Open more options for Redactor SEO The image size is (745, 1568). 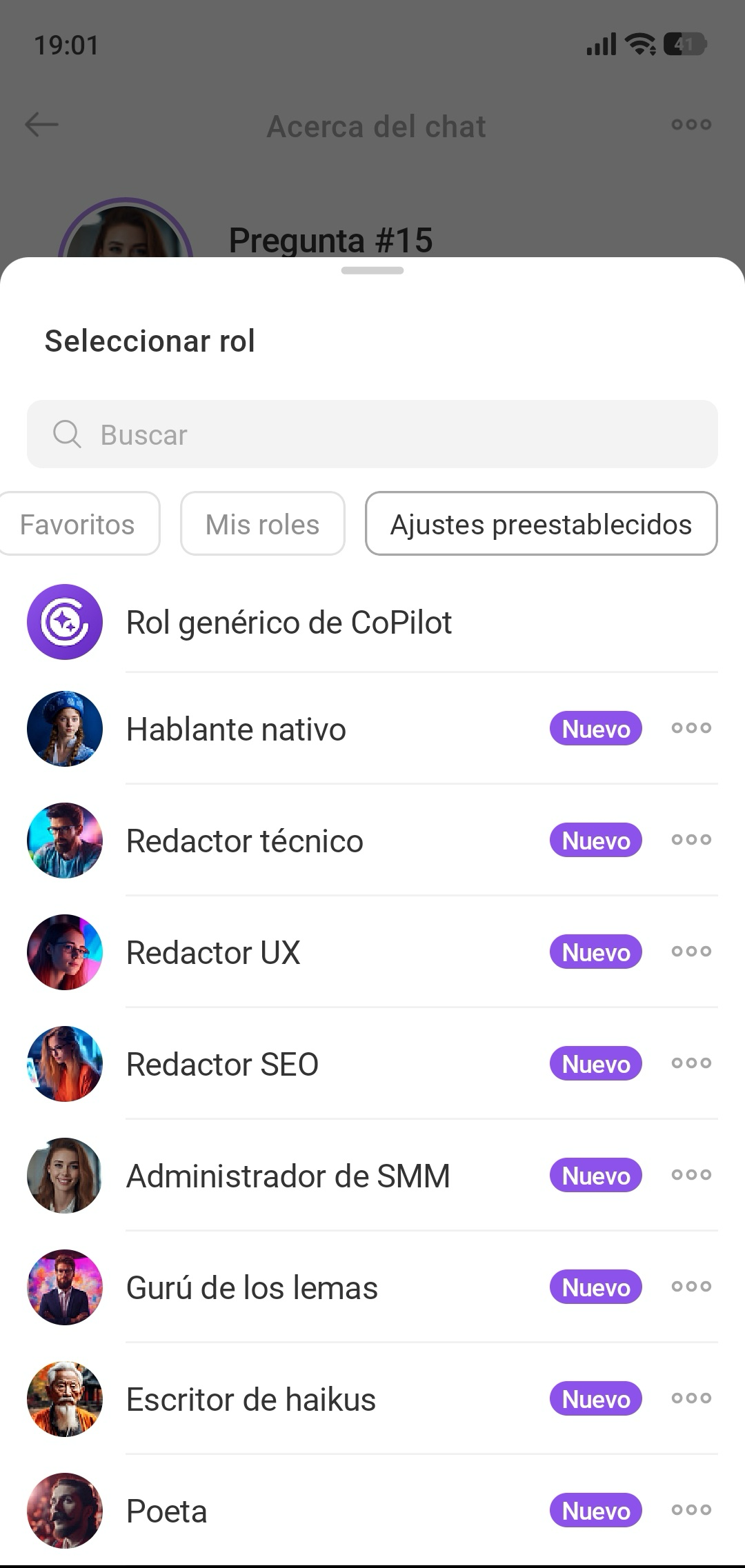pos(691,1063)
